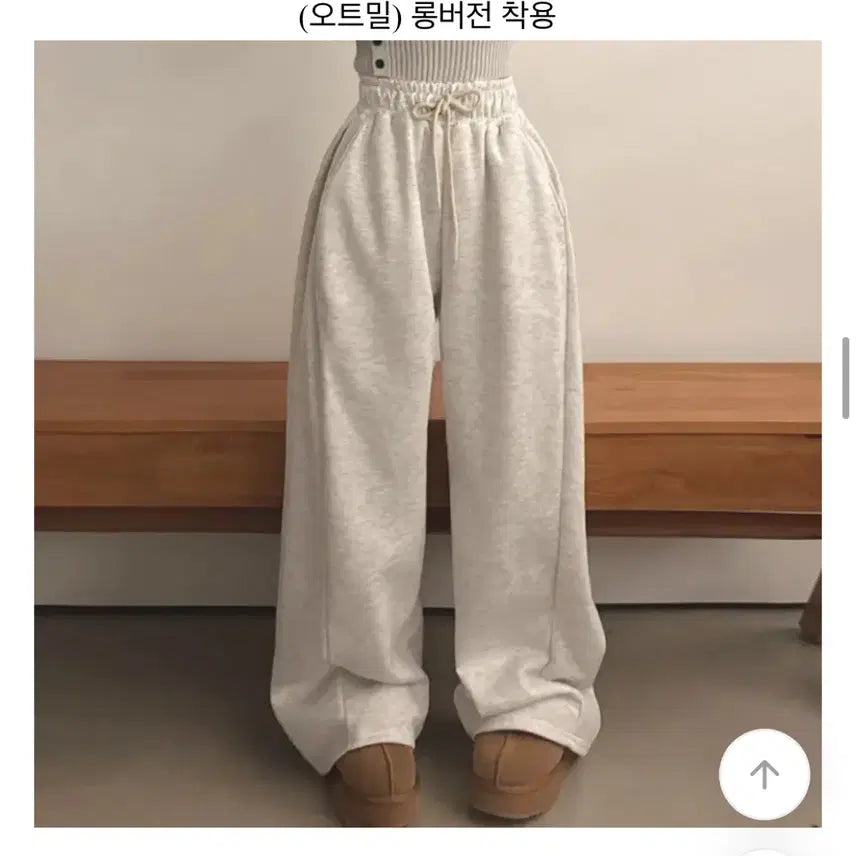Screen dimensions: 856x856
Task: Tap the scroll-to-top arrow button
Action: pyautogui.click(x=764, y=774)
